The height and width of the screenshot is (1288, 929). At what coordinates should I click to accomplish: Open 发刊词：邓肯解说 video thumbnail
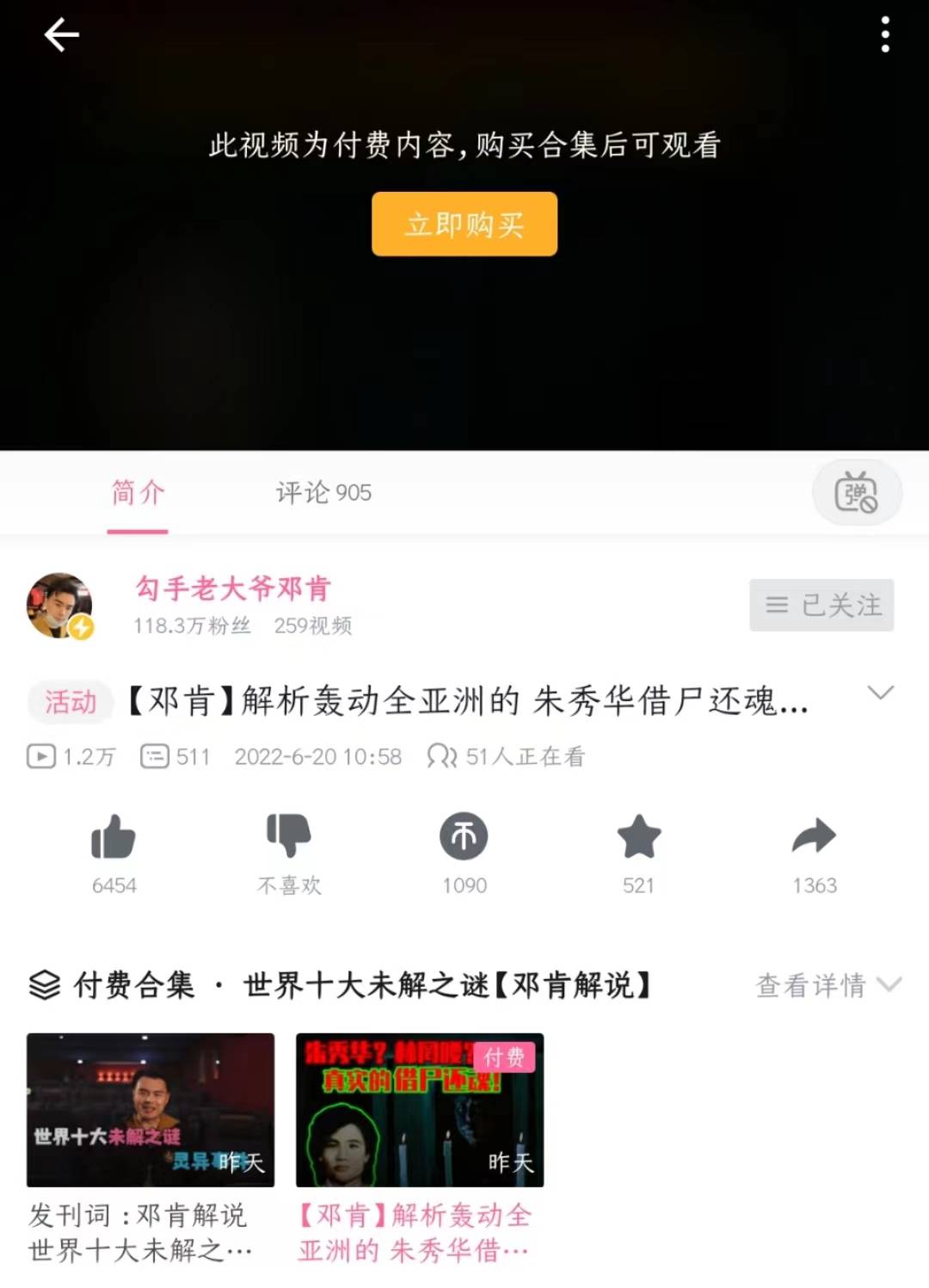point(151,1110)
